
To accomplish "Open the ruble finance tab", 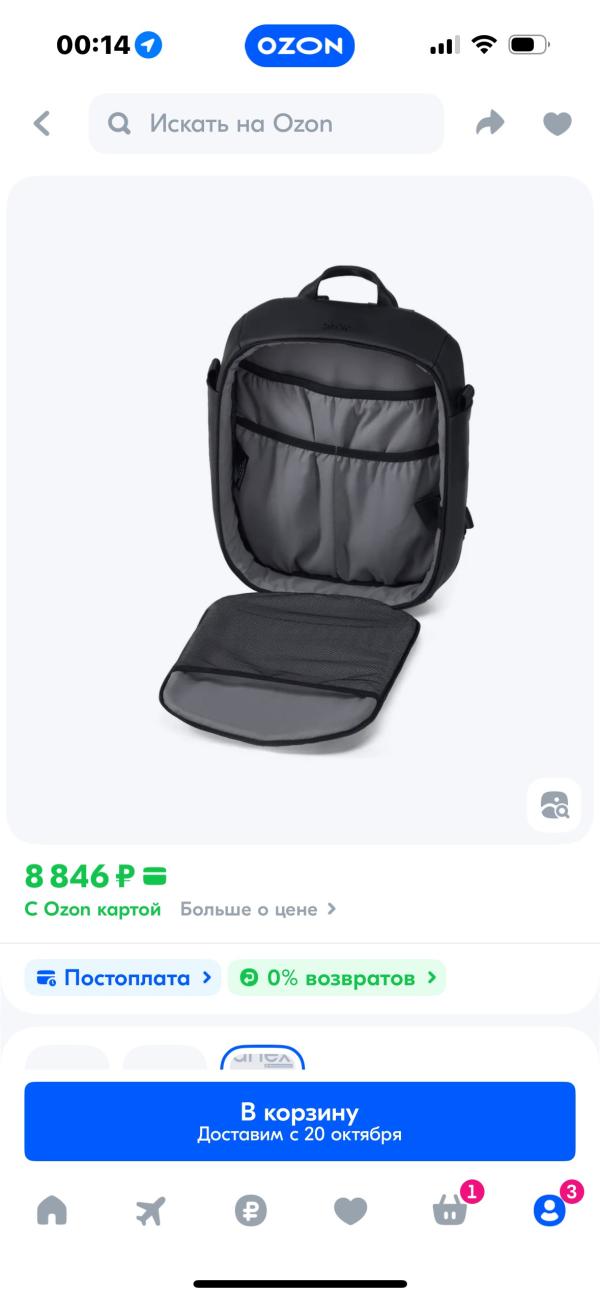I will coord(250,1211).
